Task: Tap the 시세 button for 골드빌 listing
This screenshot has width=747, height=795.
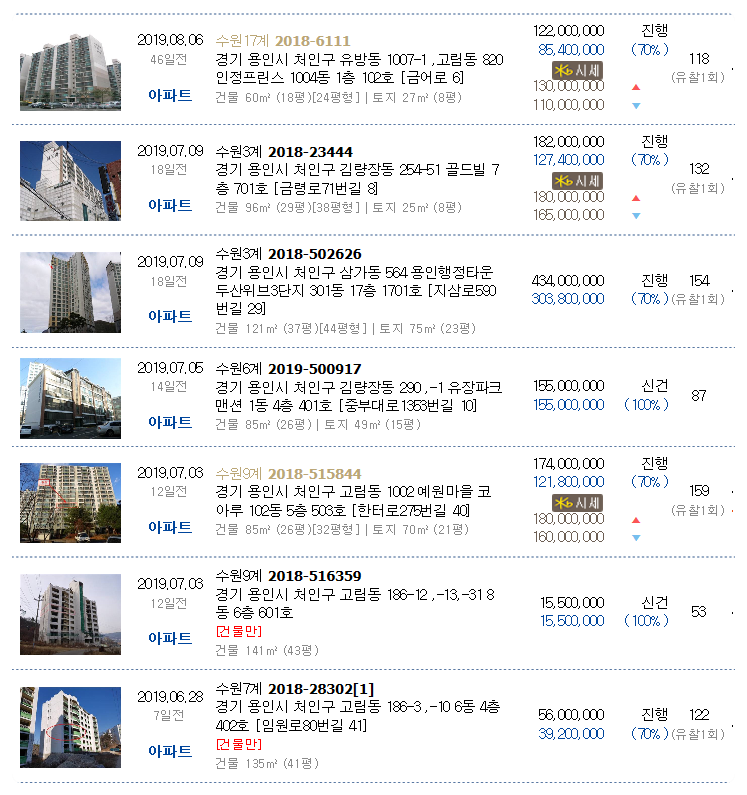Action: 577,180
